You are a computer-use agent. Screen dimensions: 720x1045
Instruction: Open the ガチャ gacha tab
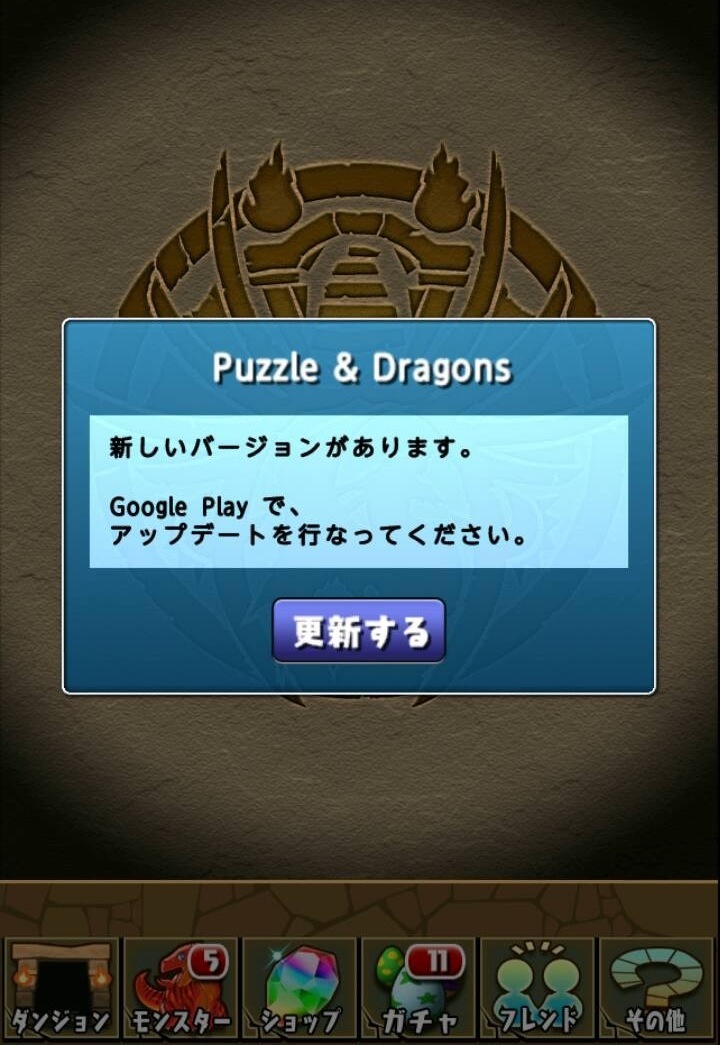pyautogui.click(x=419, y=989)
